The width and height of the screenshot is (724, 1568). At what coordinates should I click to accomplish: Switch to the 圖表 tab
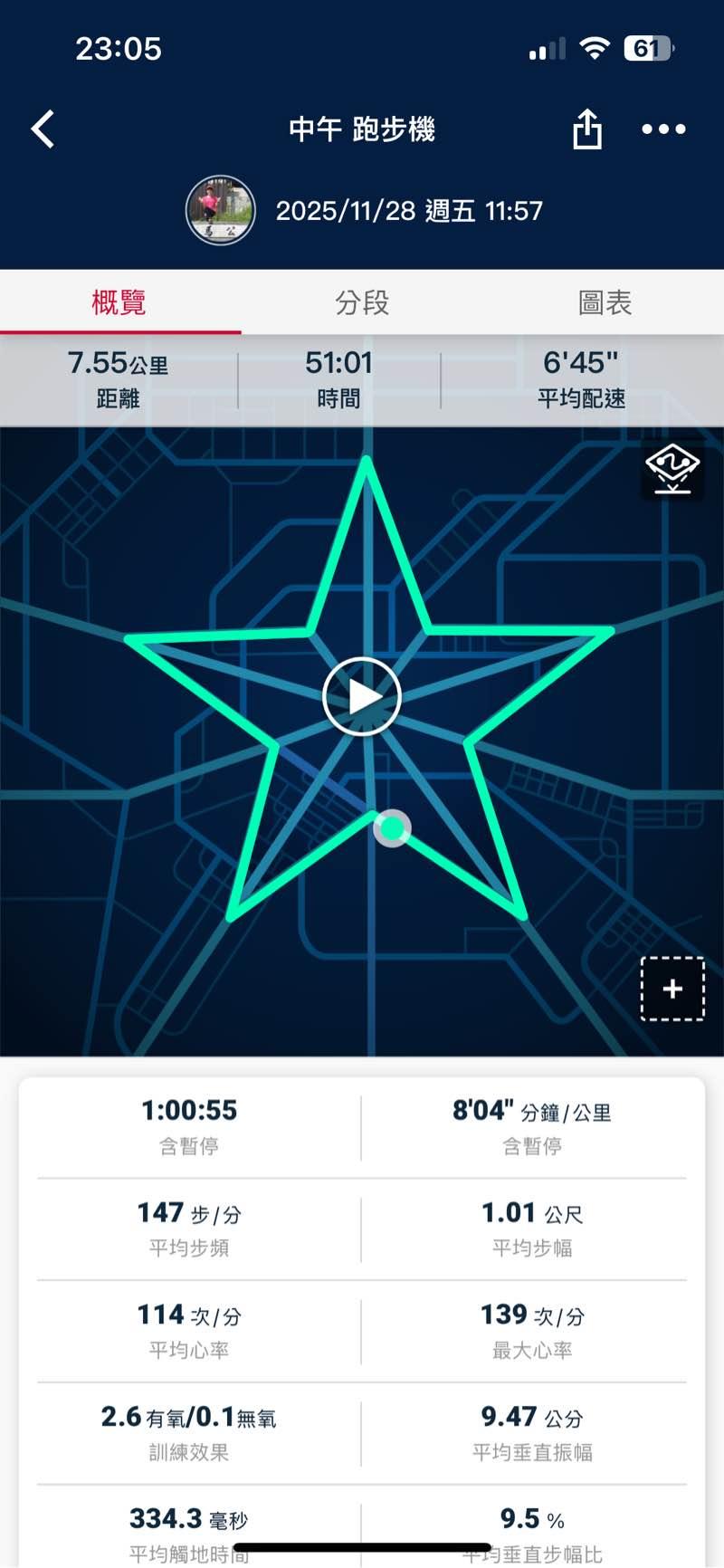(x=605, y=302)
